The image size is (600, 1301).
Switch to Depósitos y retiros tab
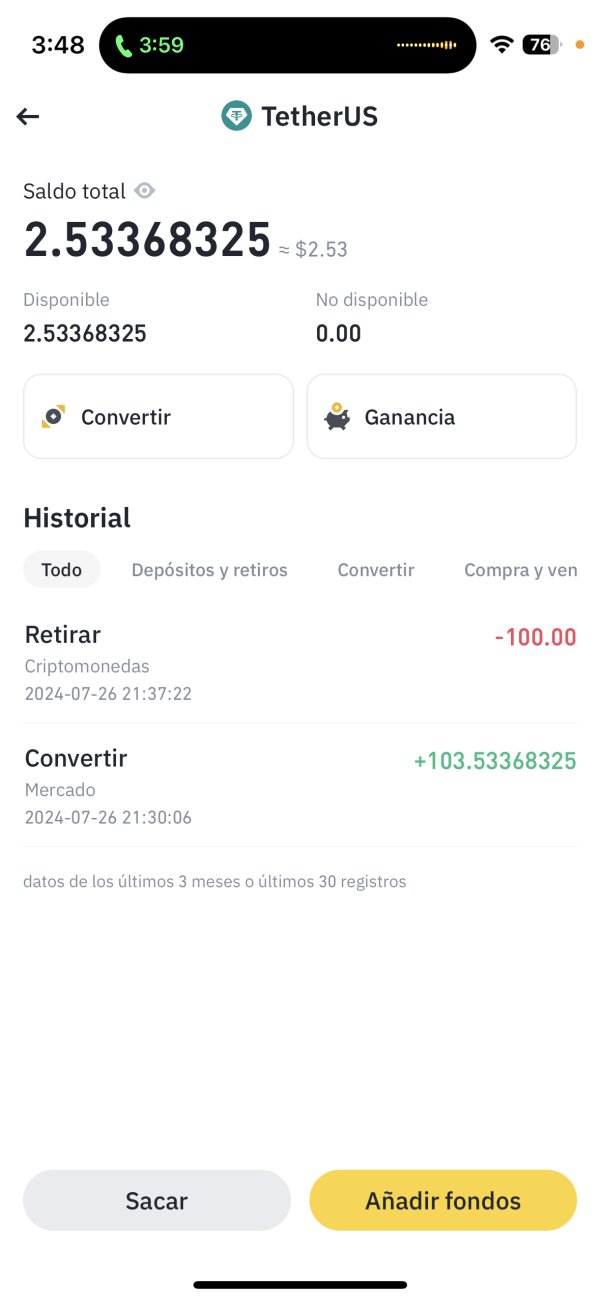209,570
